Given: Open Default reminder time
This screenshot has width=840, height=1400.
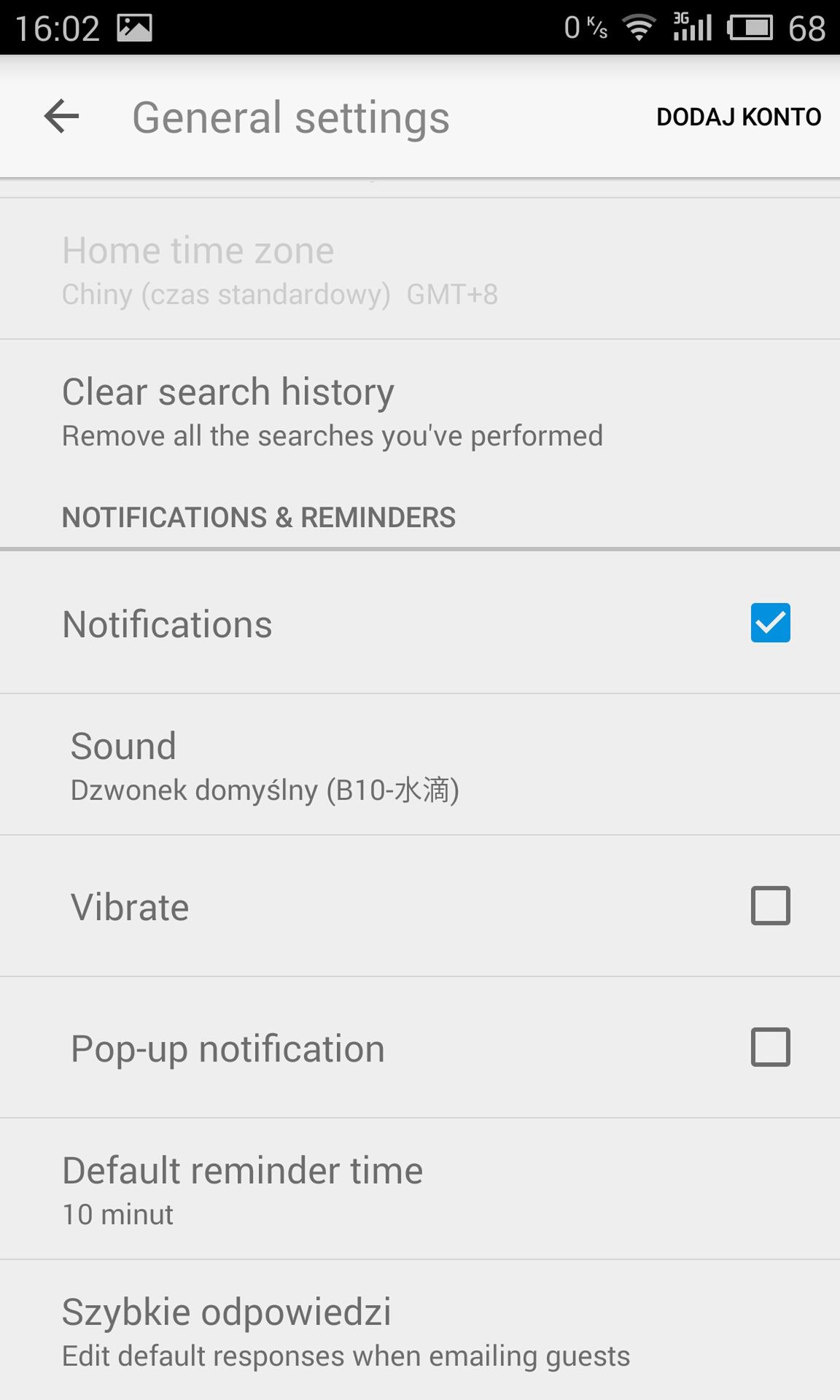Looking at the screenshot, I should (420, 1189).
